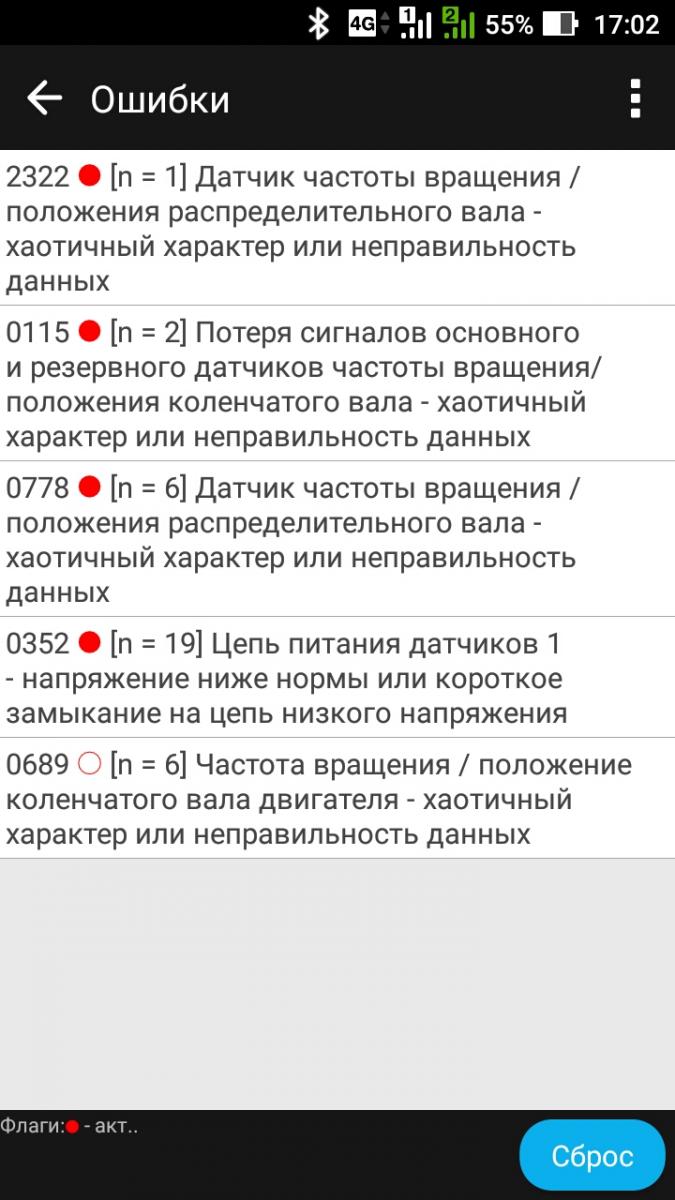Open error 2322 details
The width and height of the screenshot is (675, 1200).
(x=337, y=228)
